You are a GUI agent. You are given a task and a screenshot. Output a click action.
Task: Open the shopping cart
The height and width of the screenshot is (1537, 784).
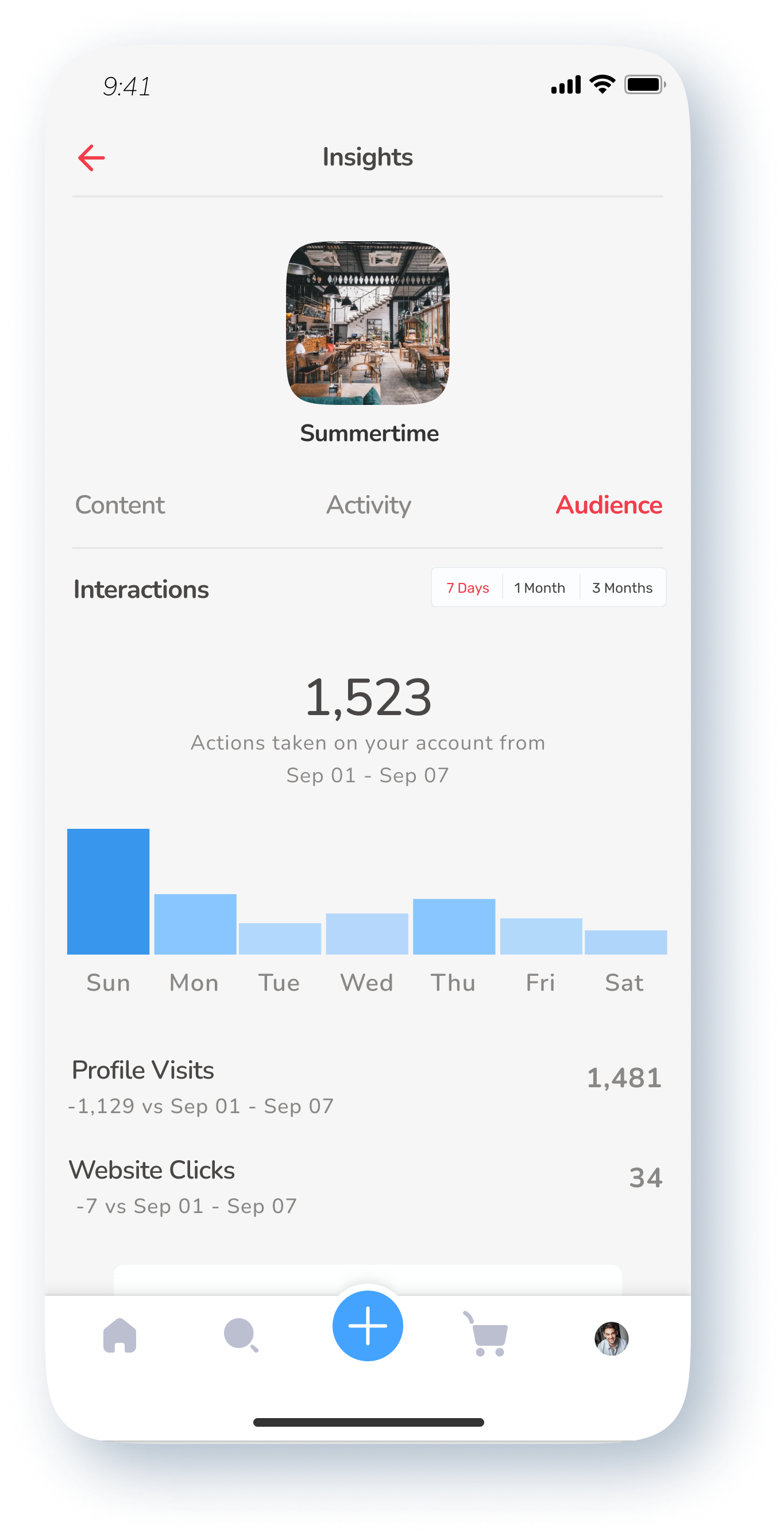click(x=487, y=1334)
